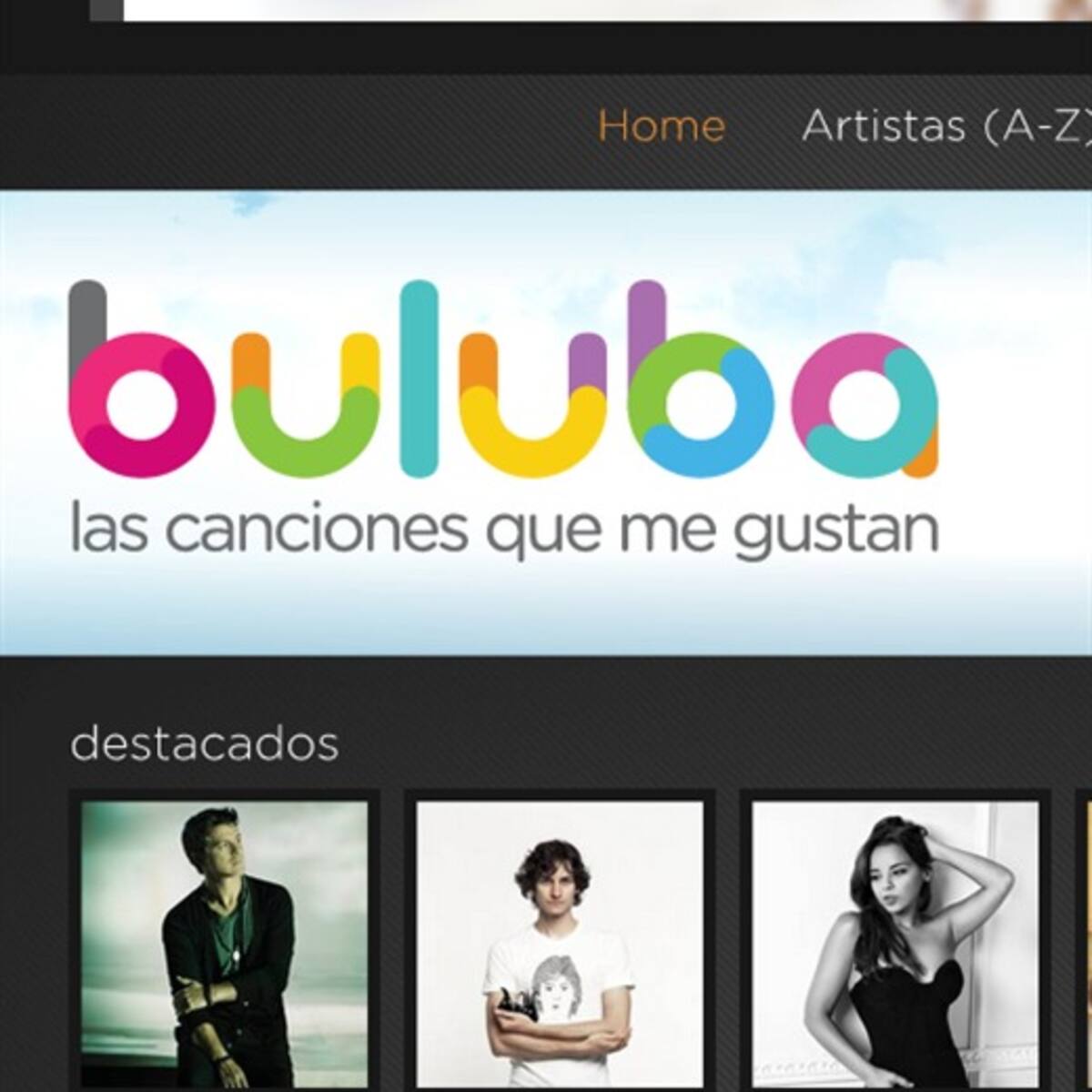
Task: Open the featured black-and-white woman artist tile
Action: (x=895, y=942)
